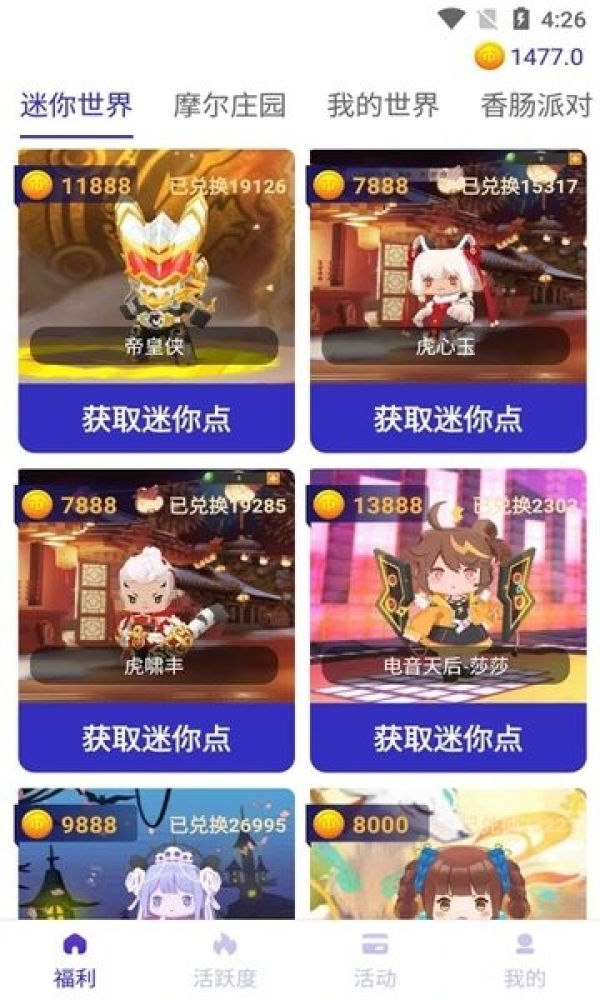Open the 我的世界 tab
This screenshot has width=600, height=1000.
[383, 105]
